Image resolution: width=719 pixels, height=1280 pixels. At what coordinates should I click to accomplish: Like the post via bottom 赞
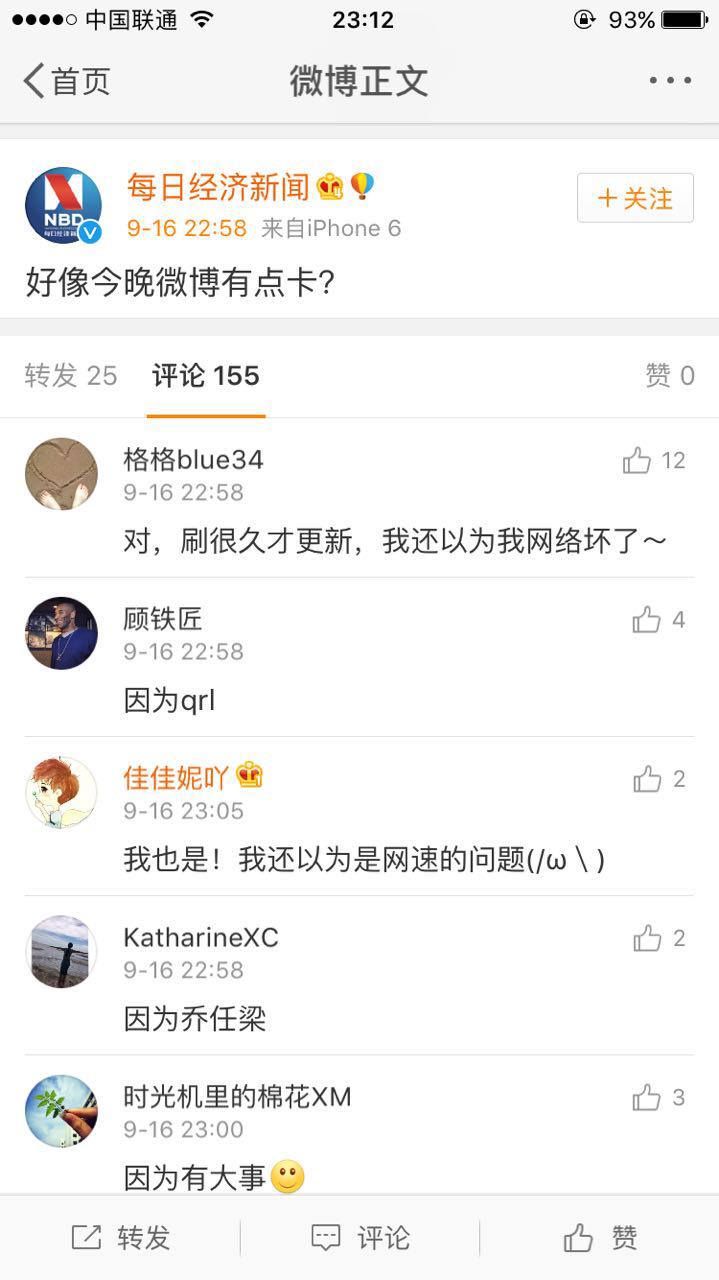[x=600, y=1238]
